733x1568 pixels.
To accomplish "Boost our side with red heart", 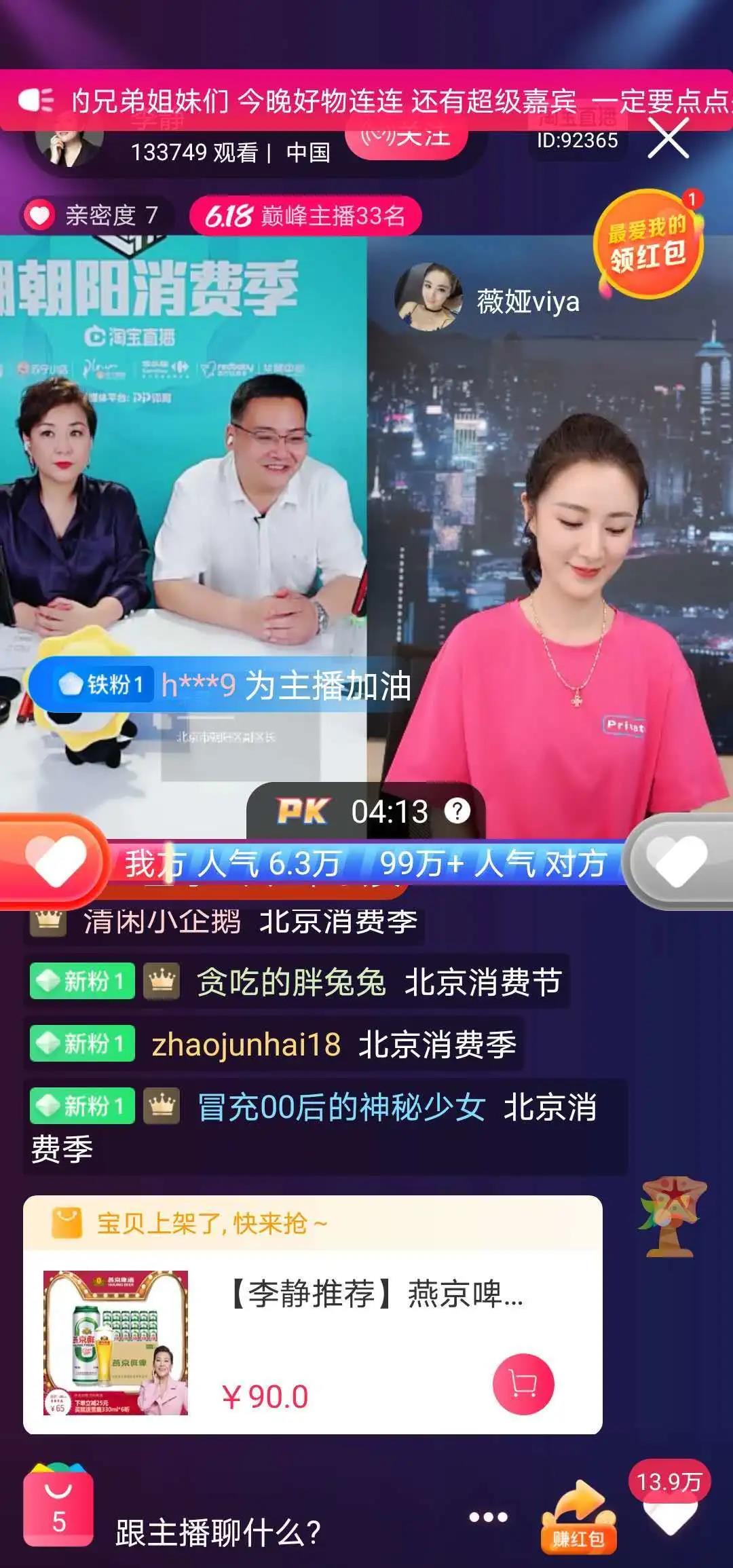I will click(x=54, y=861).
